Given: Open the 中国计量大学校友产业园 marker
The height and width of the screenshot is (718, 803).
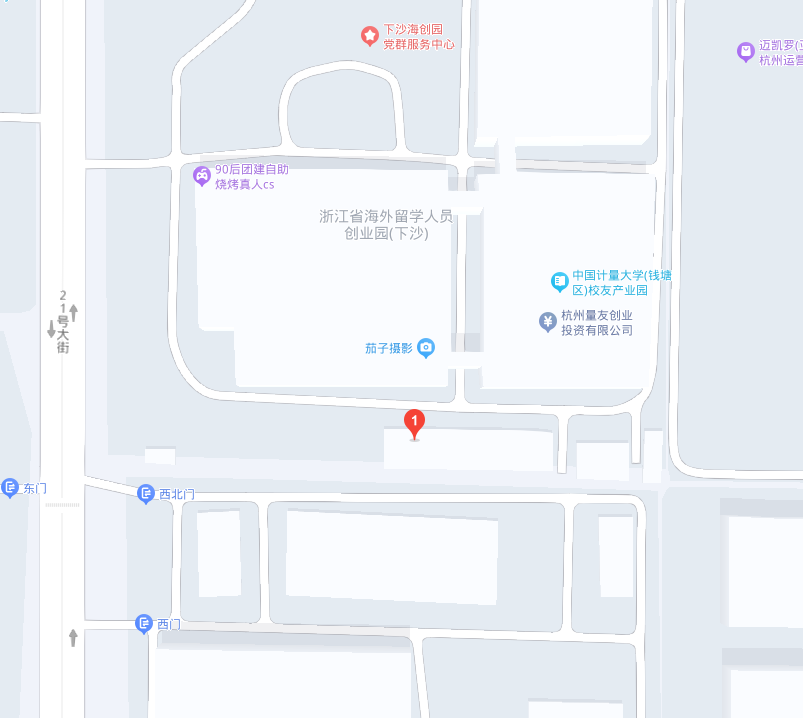Looking at the screenshot, I should pos(560,282).
